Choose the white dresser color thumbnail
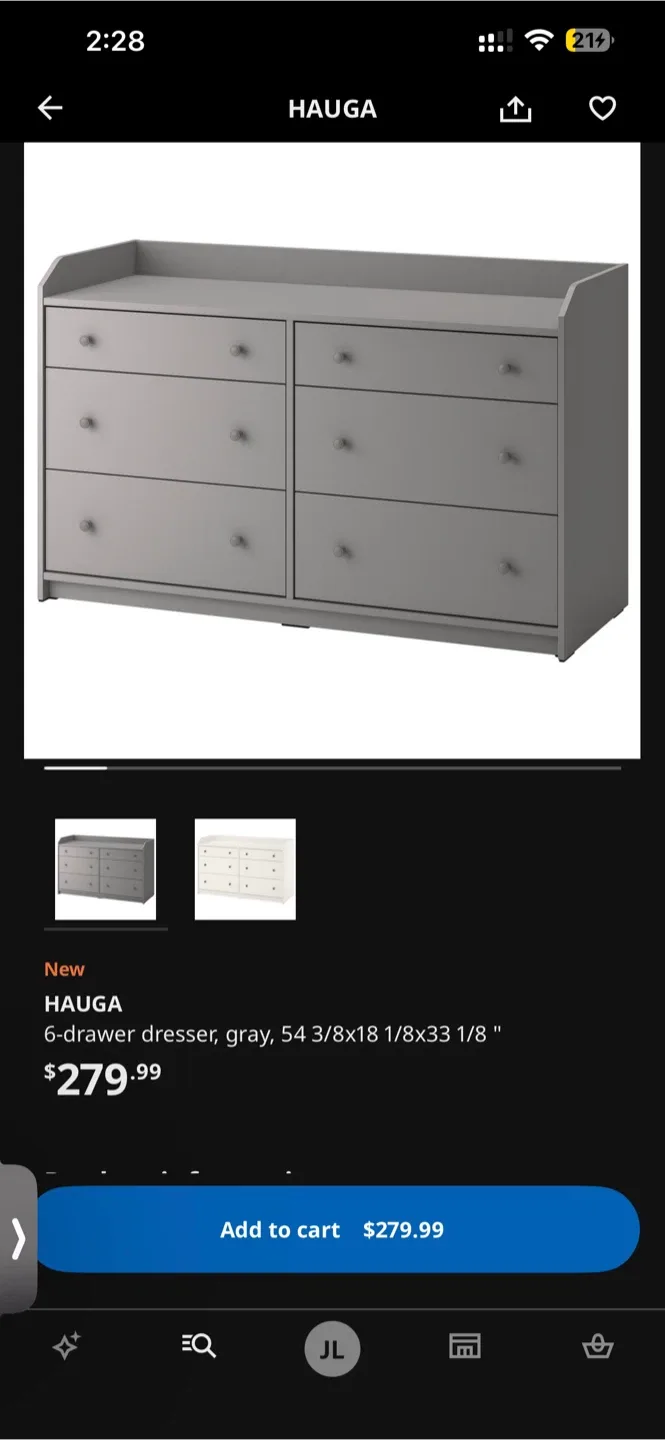 (245, 869)
